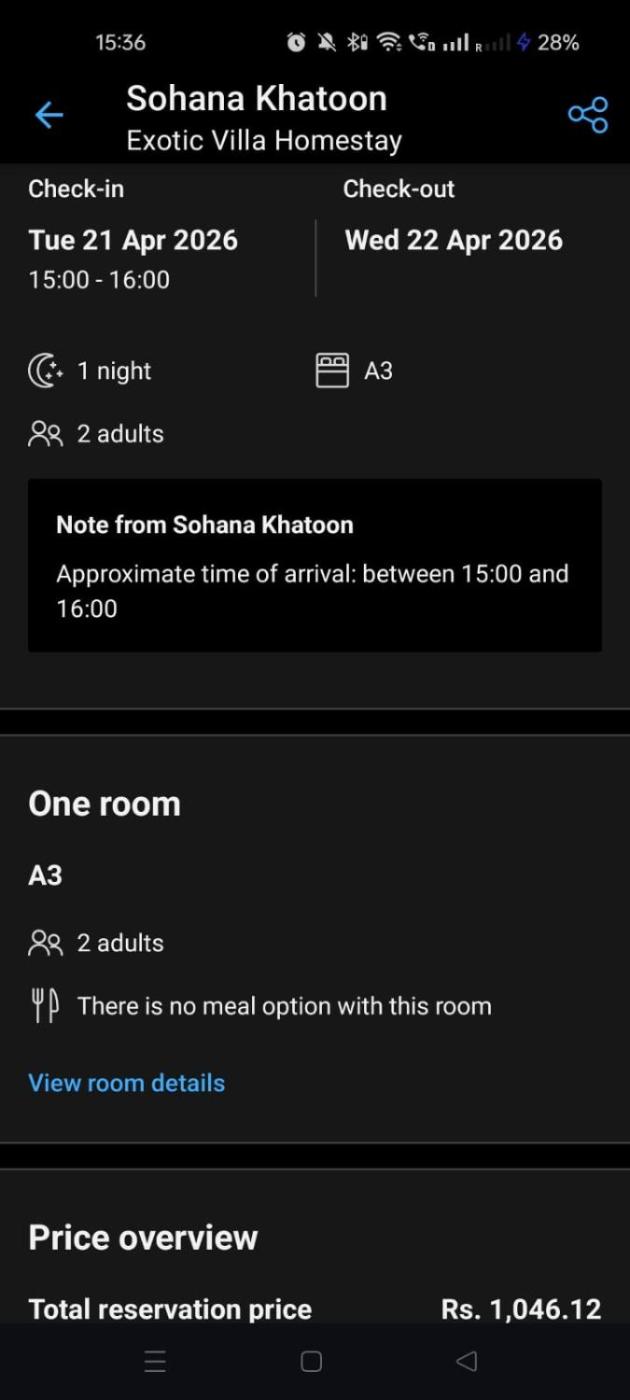
Task: Open the system recent apps menu
Action: click(155, 1361)
